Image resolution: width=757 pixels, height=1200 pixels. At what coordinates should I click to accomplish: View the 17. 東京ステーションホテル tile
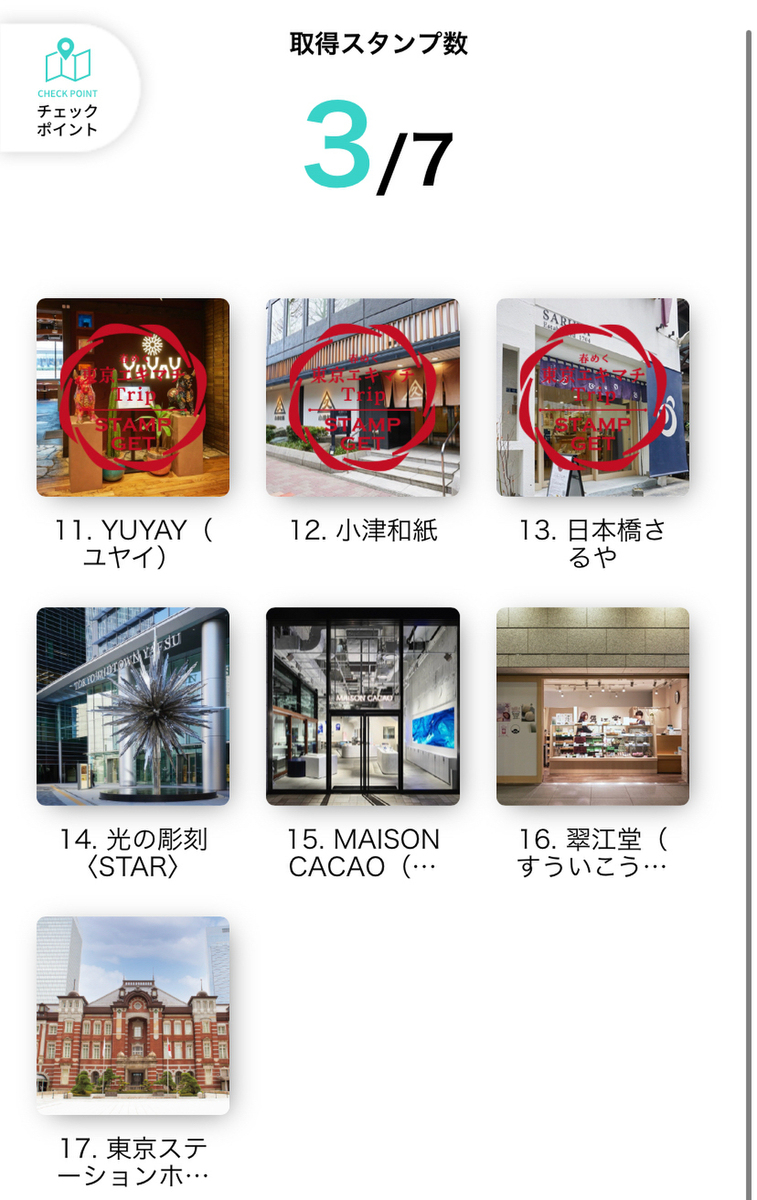pos(133,1015)
